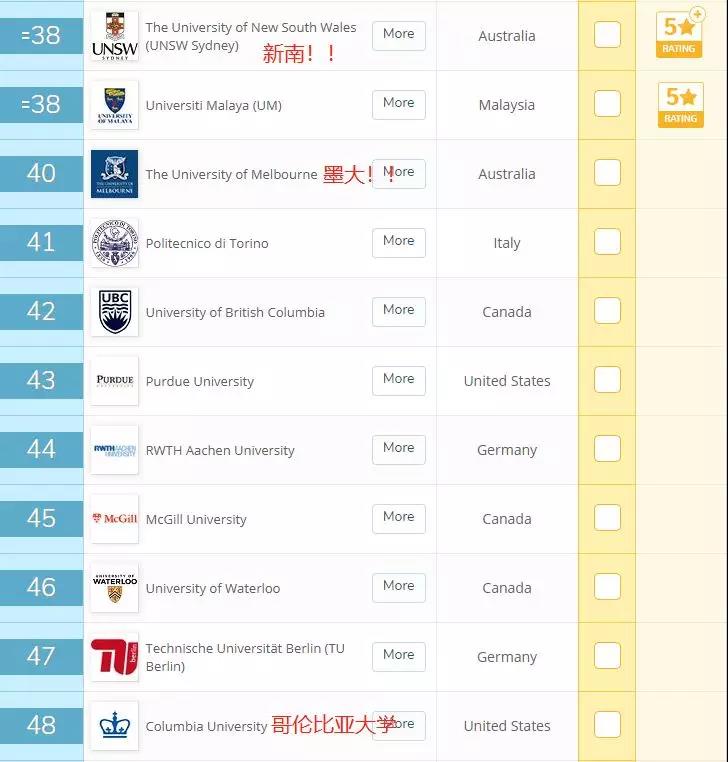Check the box for Politecnico di Torino

pos(607,242)
